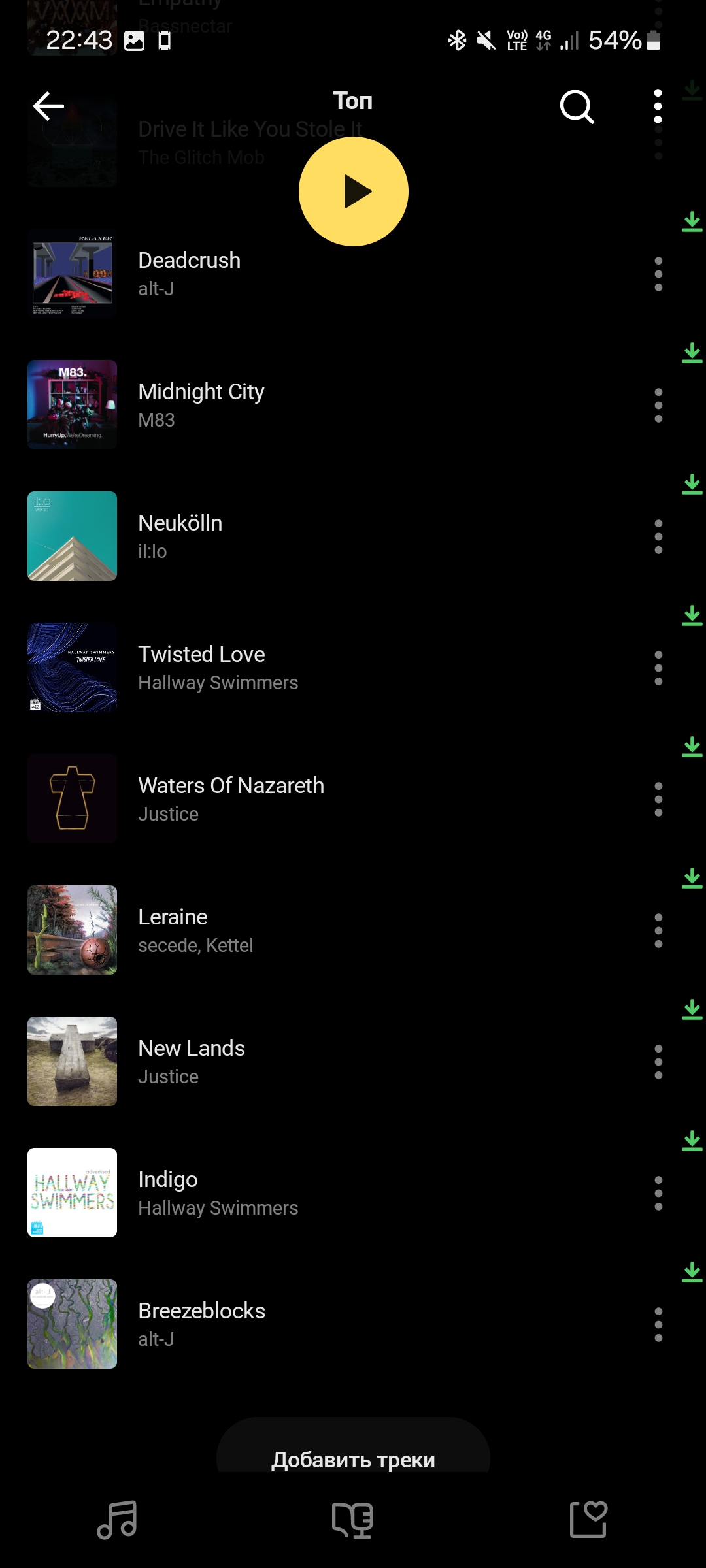Start playback with the yellow play button
706x1568 pixels.
(x=354, y=191)
